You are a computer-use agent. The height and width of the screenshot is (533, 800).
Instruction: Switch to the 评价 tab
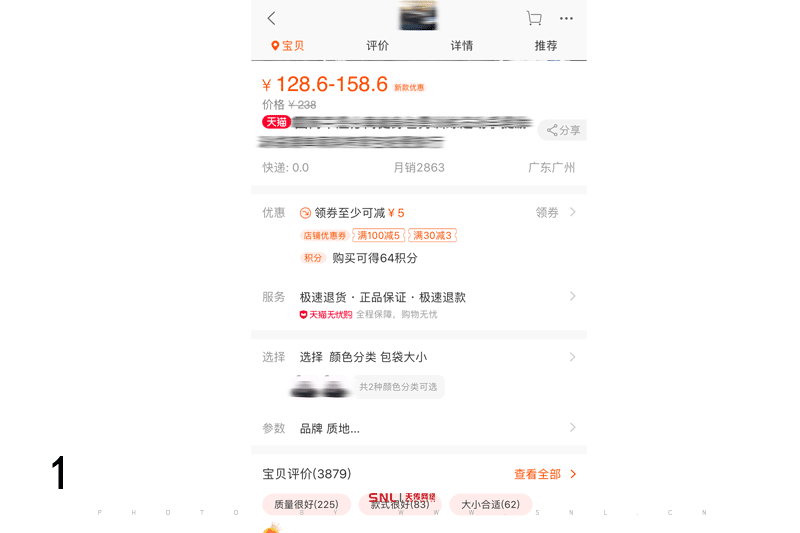[377, 46]
